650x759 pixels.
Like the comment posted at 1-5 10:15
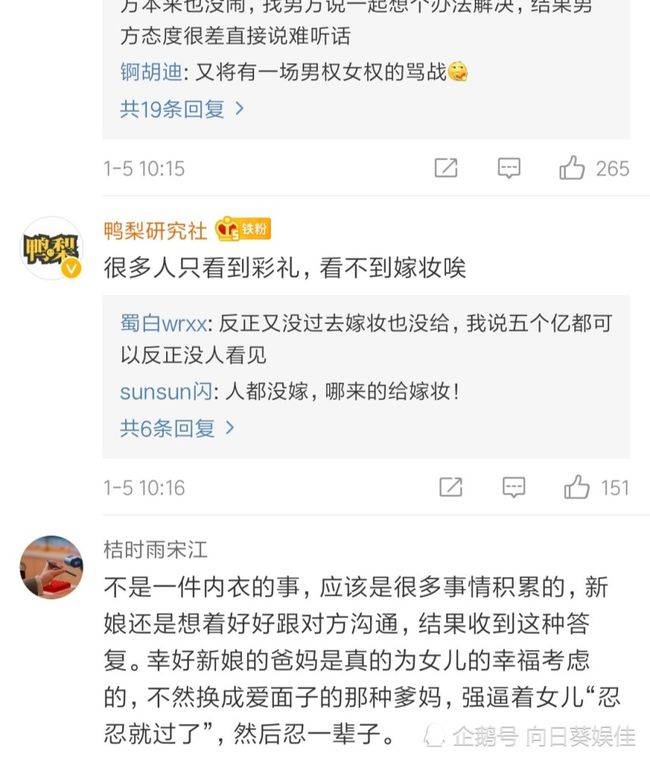point(573,168)
